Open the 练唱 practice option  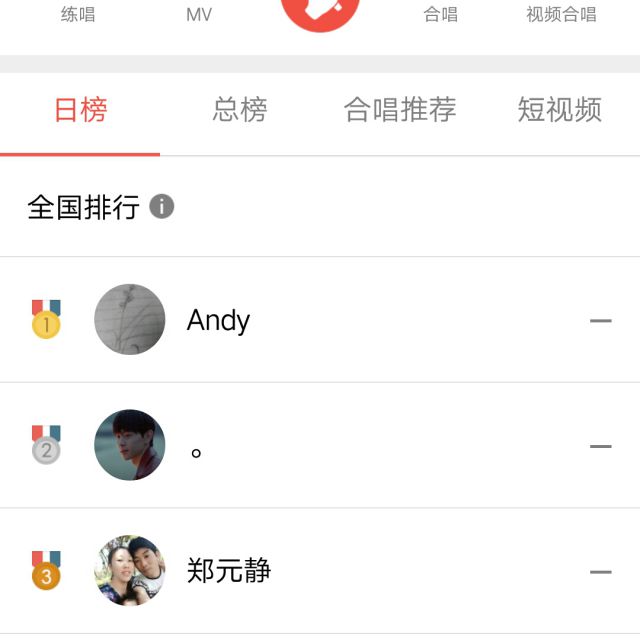click(x=78, y=14)
